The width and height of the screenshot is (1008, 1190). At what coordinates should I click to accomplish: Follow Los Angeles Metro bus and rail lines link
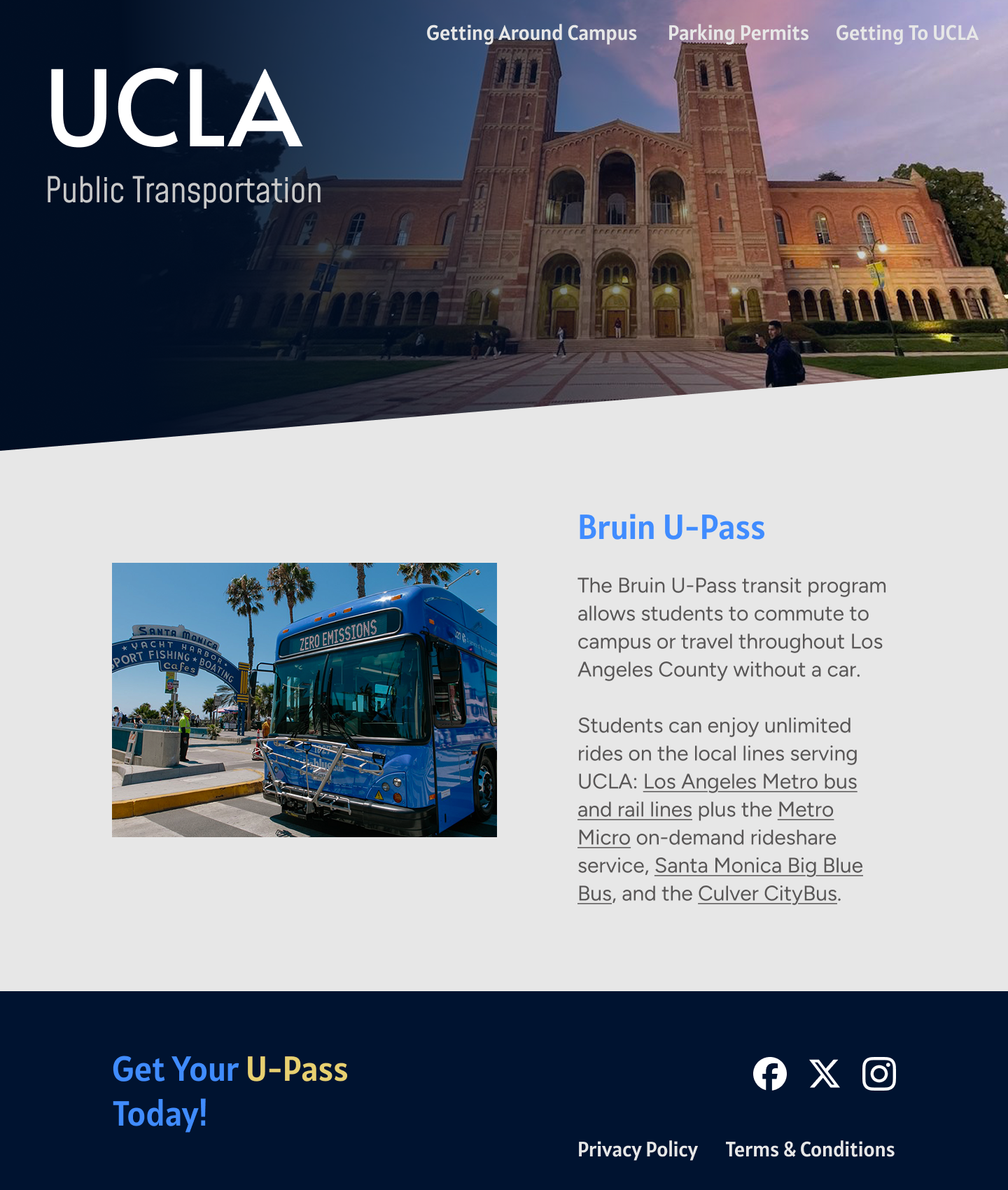point(750,781)
